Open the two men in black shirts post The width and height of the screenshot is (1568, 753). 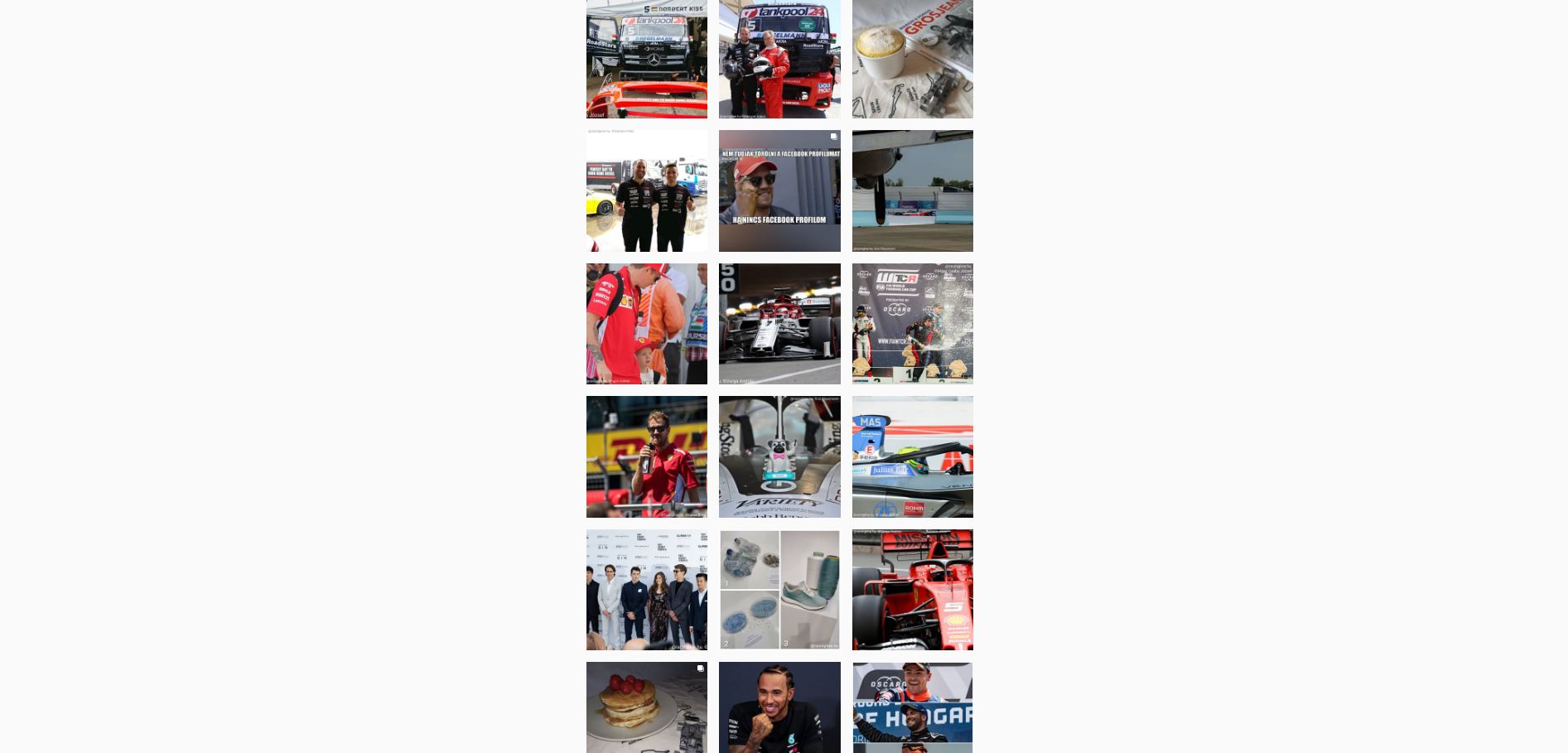[x=646, y=191]
